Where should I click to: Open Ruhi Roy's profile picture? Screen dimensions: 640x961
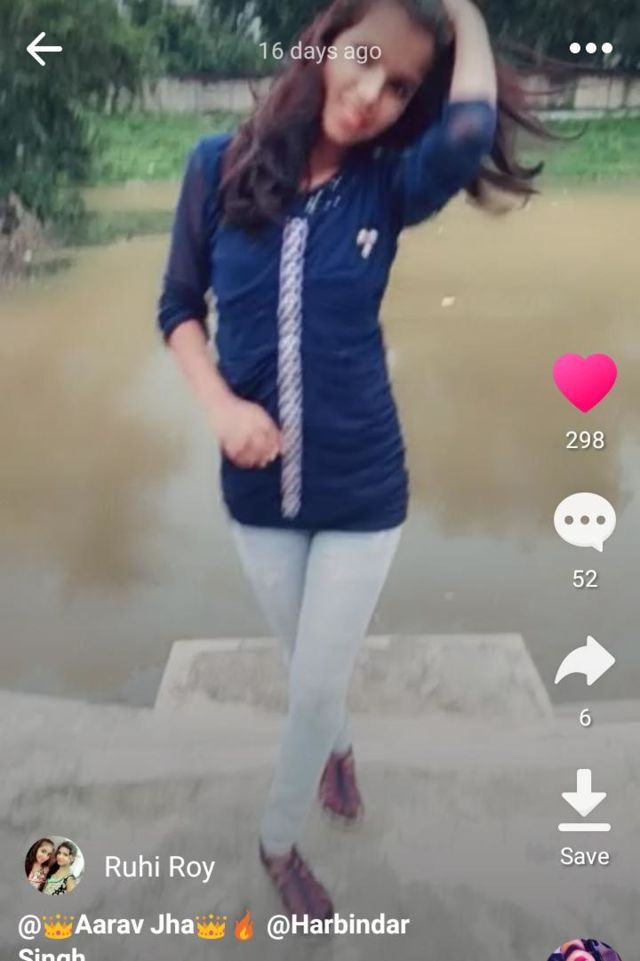pyautogui.click(x=54, y=865)
